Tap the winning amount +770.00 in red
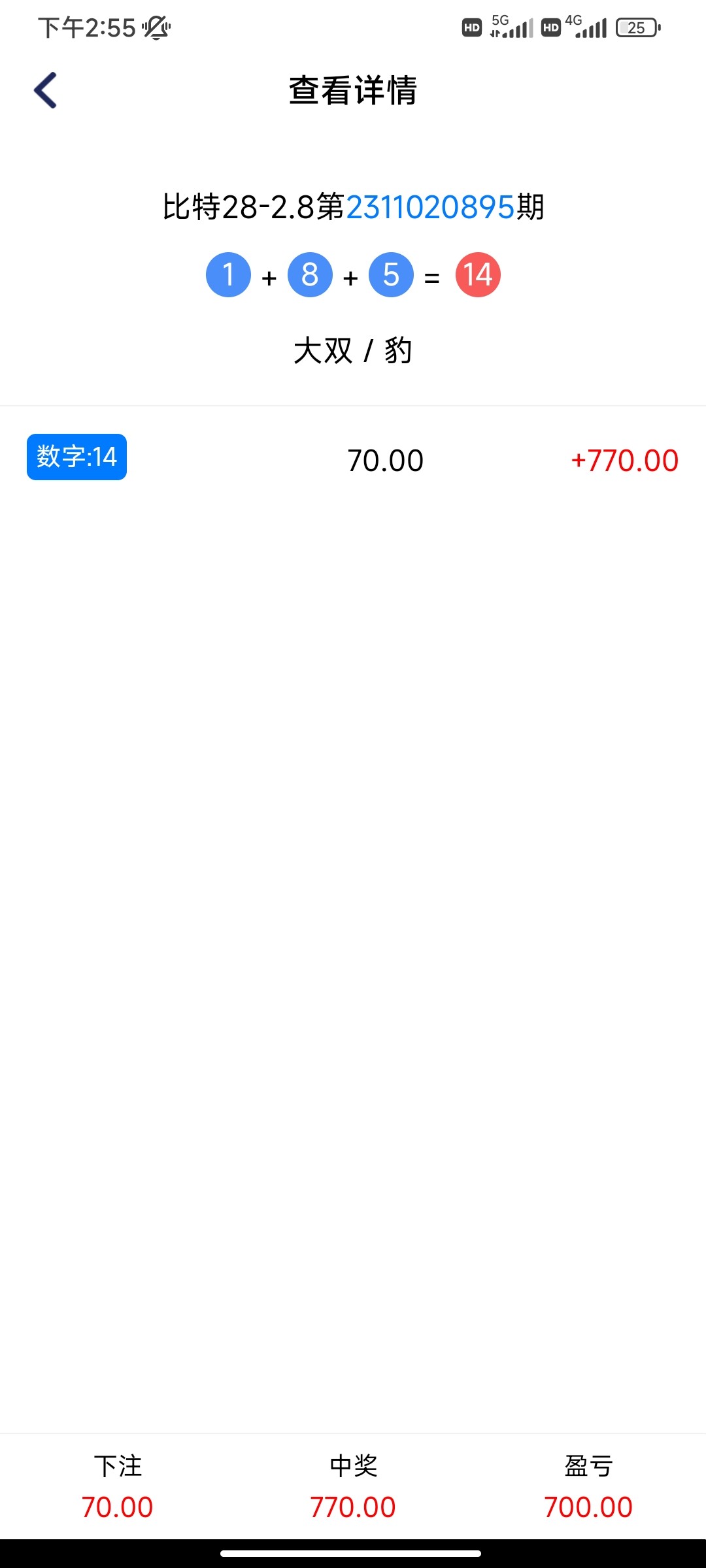Screen dimensions: 706x1568 tap(623, 460)
